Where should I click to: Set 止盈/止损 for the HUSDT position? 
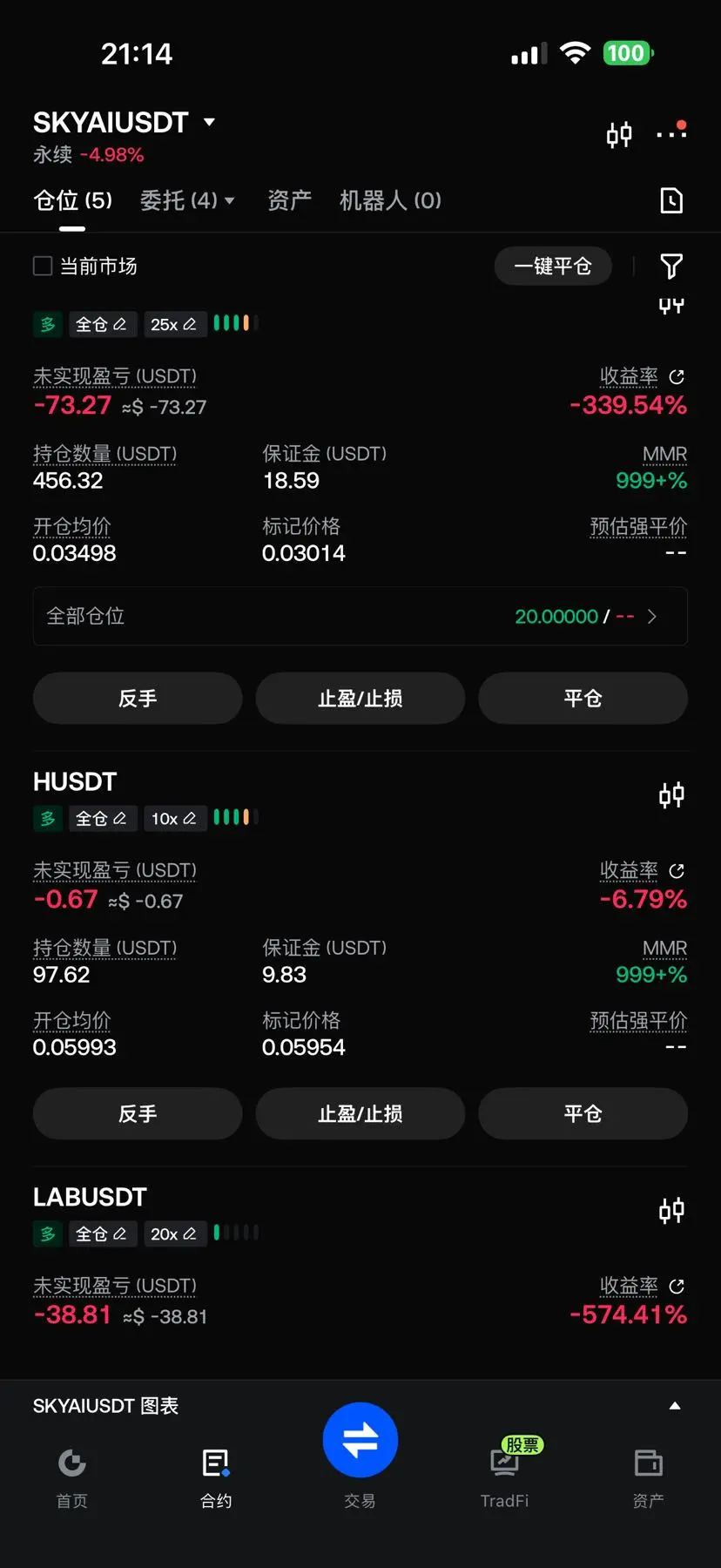[360, 1113]
